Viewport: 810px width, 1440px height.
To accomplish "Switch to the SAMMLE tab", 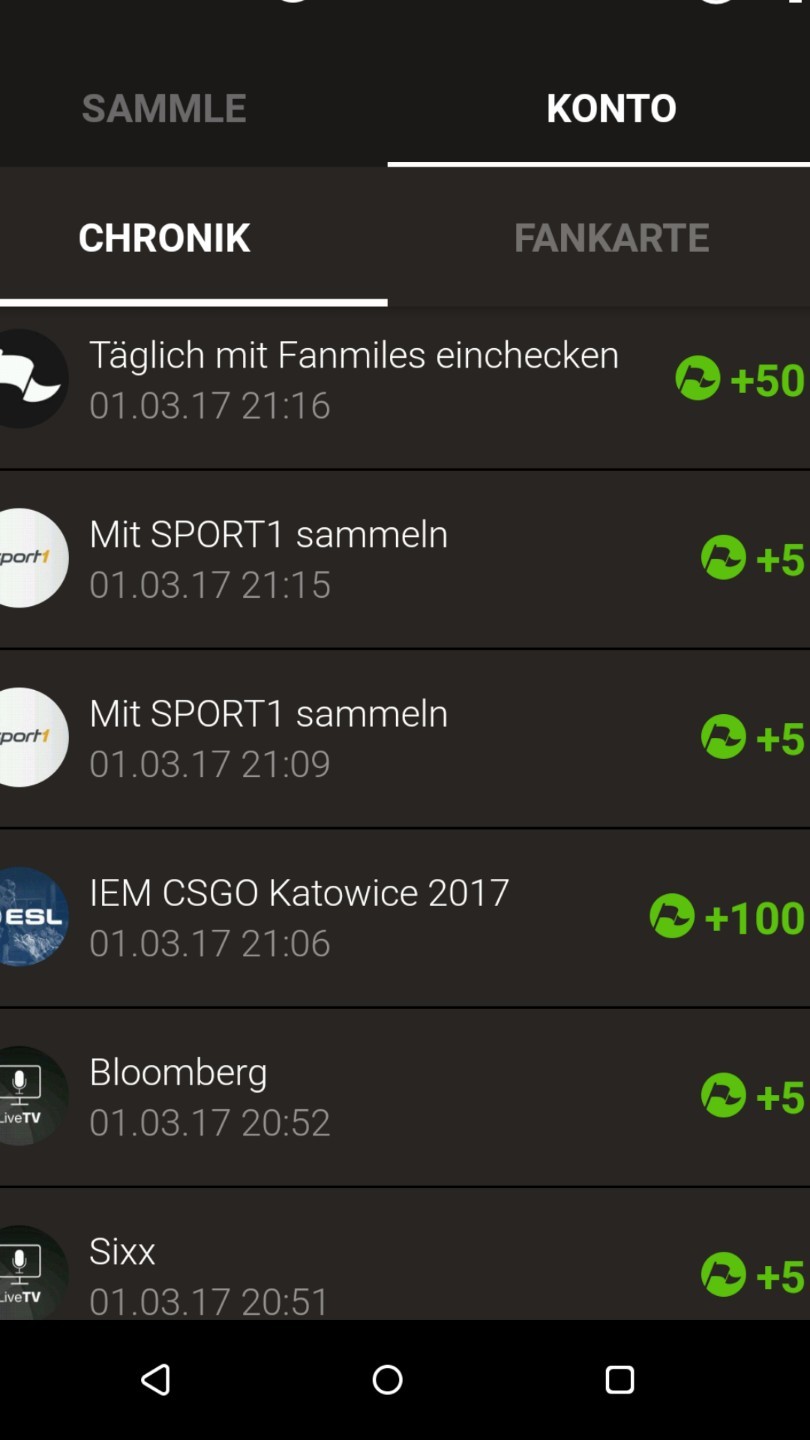I will pos(164,109).
